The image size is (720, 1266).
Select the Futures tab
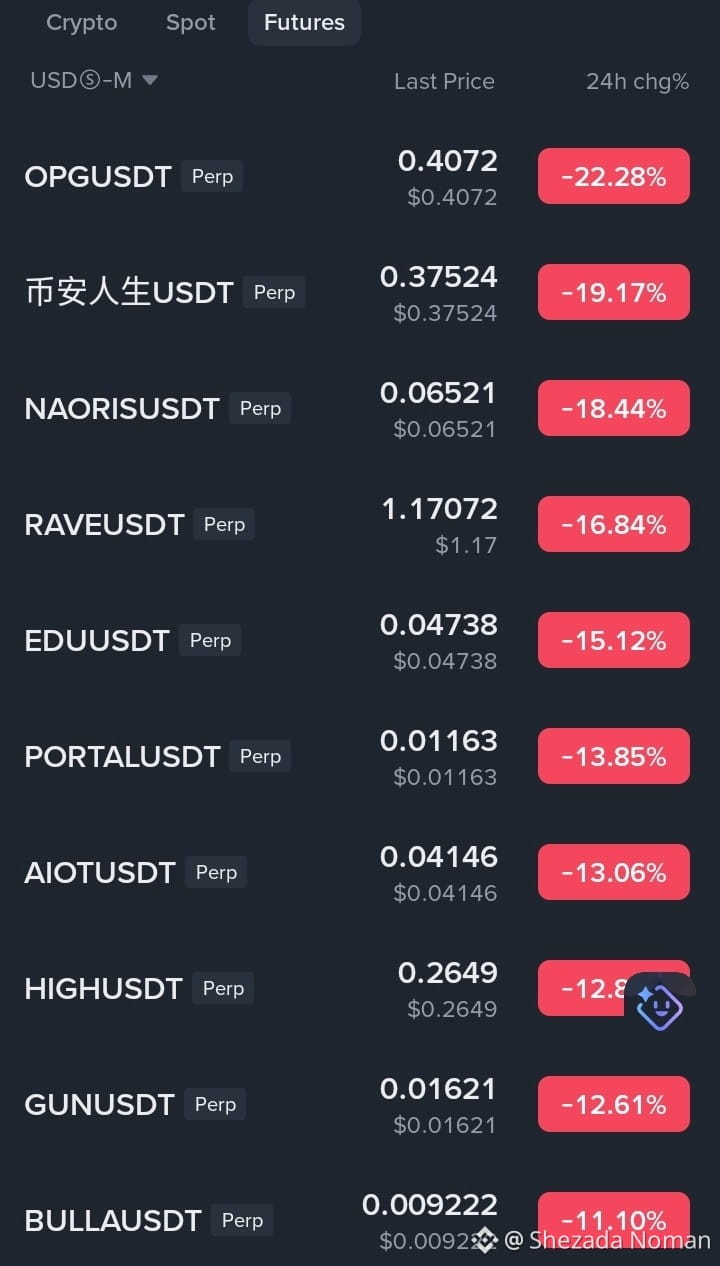pos(304,22)
